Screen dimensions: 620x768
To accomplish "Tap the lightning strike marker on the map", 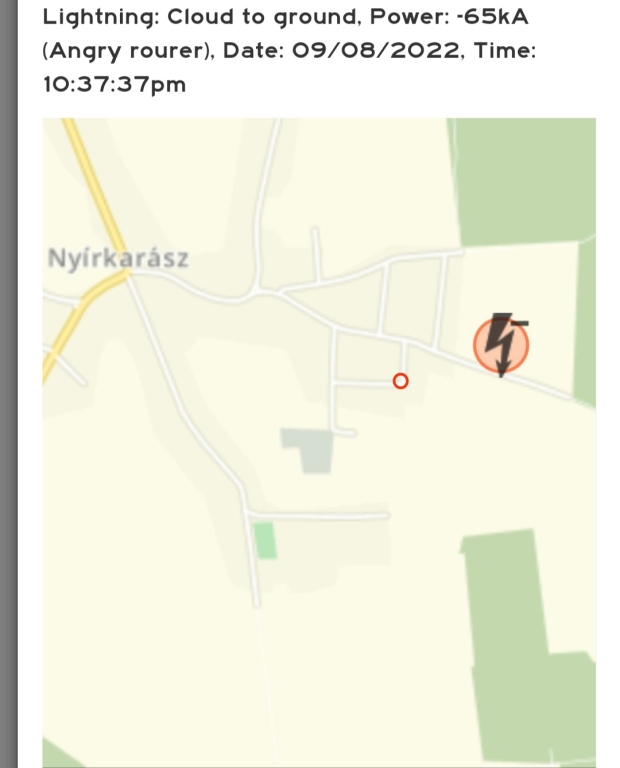I will tap(501, 345).
